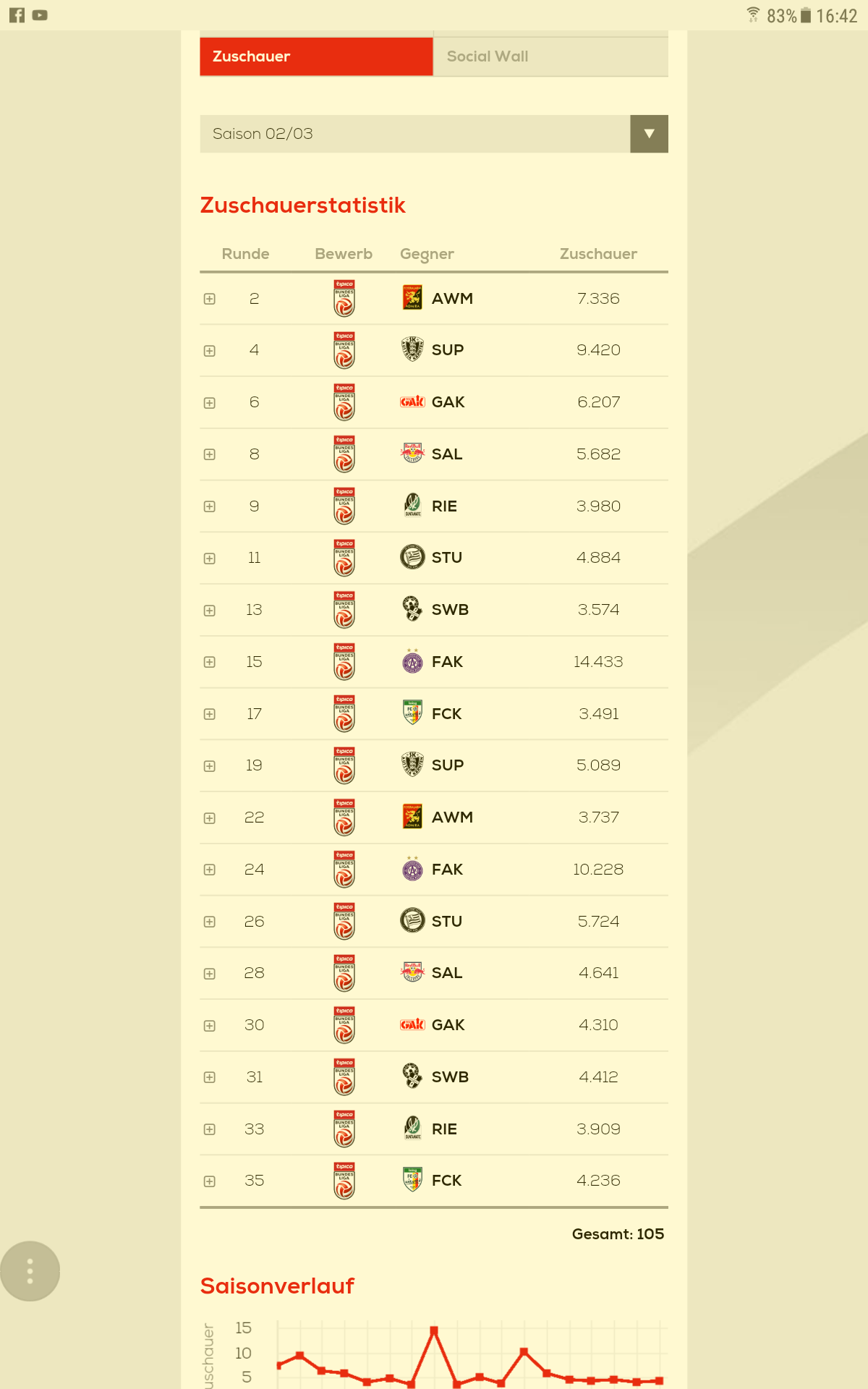Expand the round 35 row against FCK
The width and height of the screenshot is (868, 1389).
click(x=210, y=1181)
